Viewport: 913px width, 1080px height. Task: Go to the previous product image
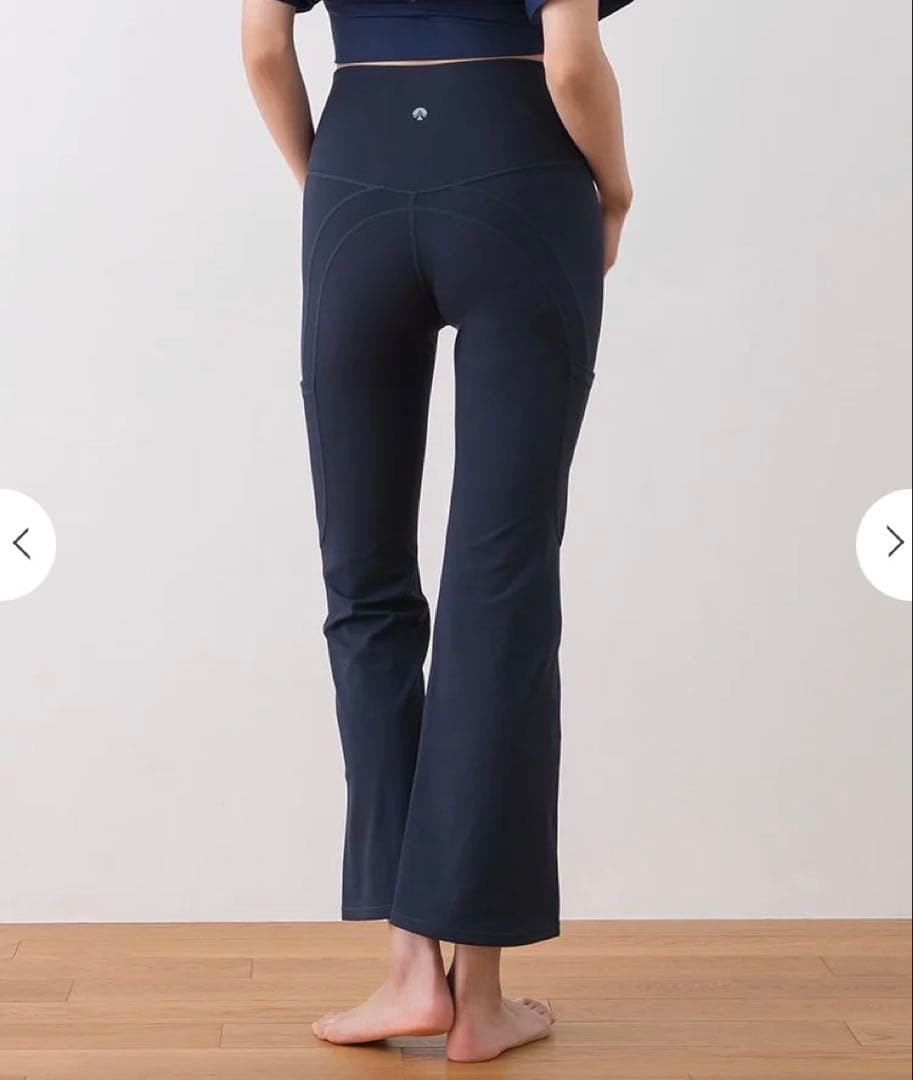[x=22, y=544]
